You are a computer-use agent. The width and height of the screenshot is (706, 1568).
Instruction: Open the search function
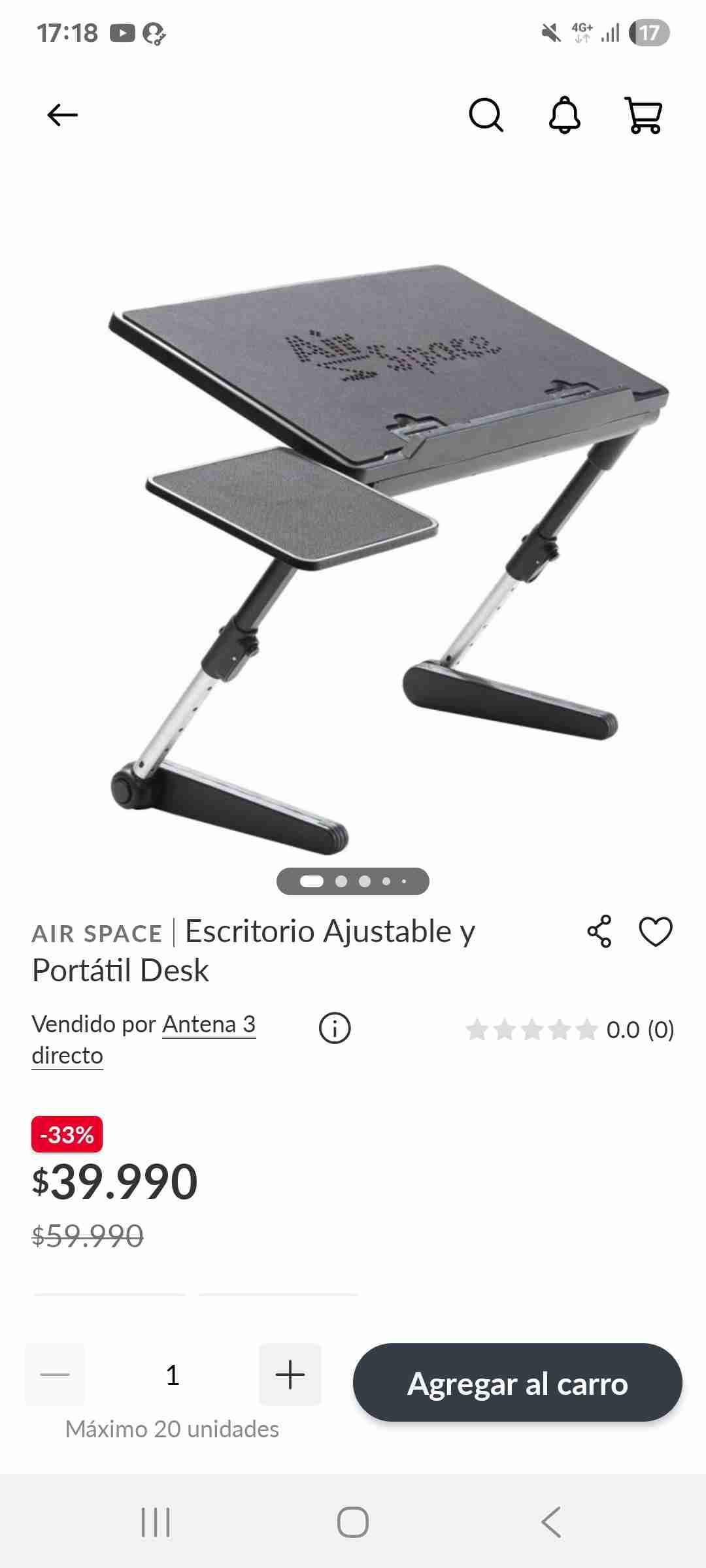486,116
